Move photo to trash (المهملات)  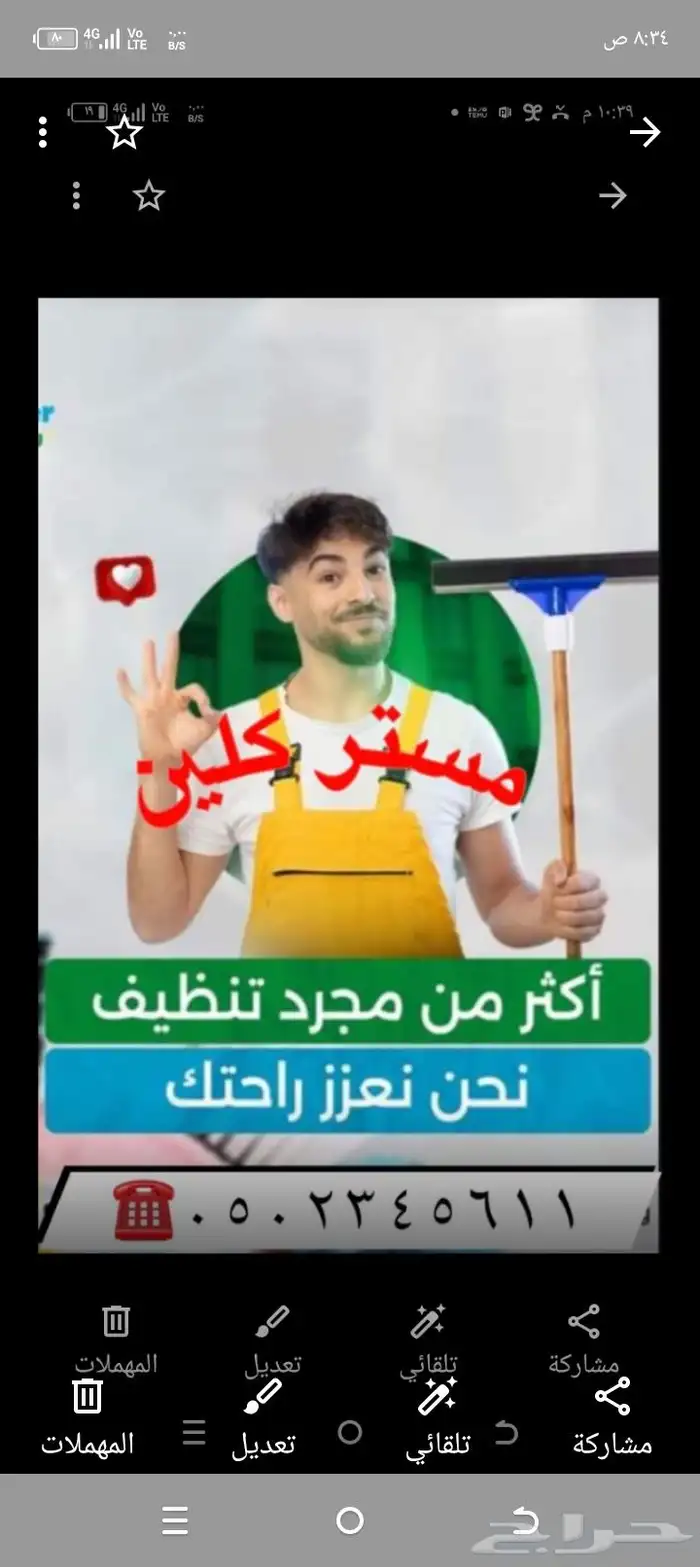click(88, 1414)
